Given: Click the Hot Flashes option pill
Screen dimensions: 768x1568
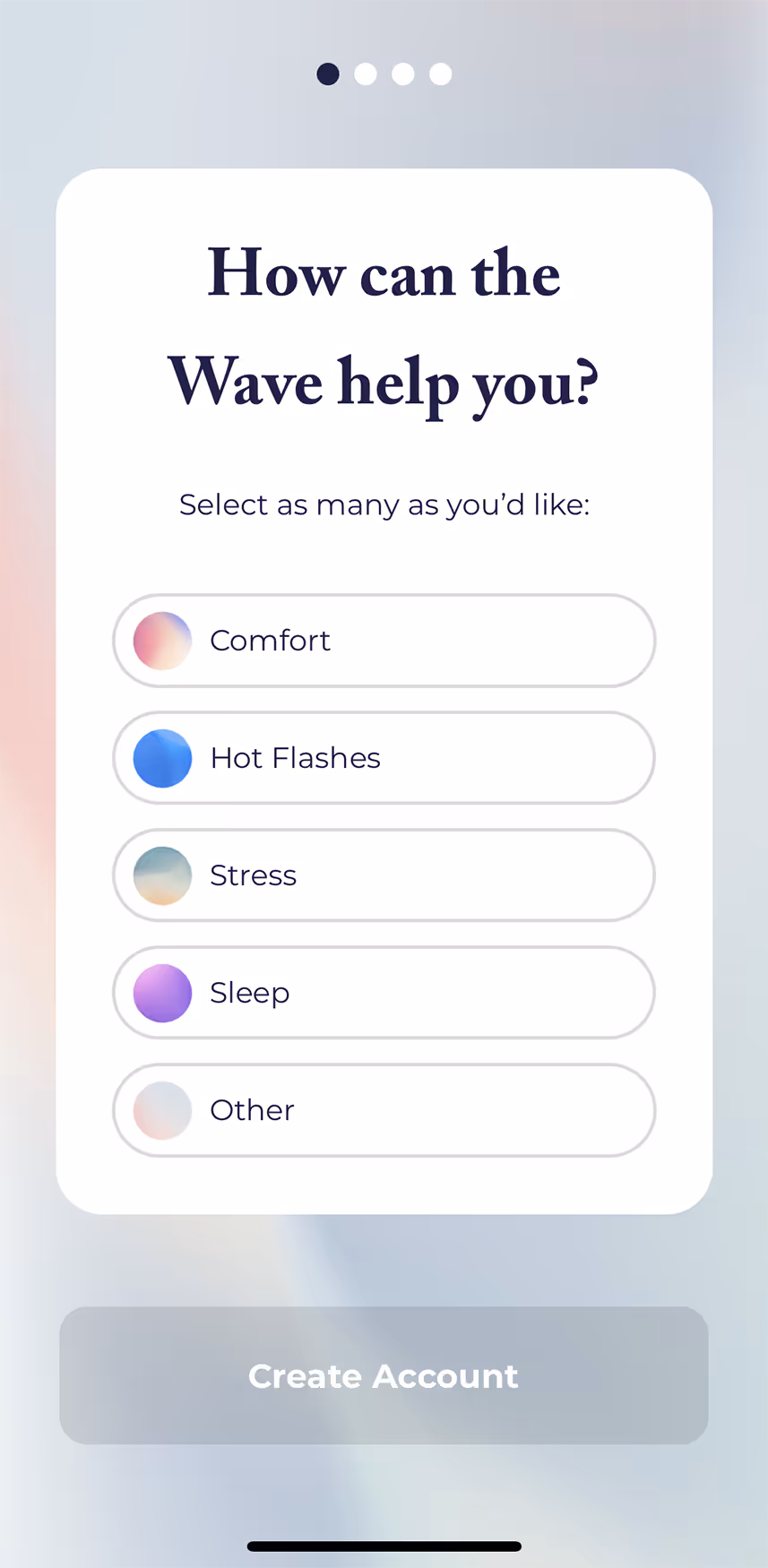Looking at the screenshot, I should pos(384,758).
